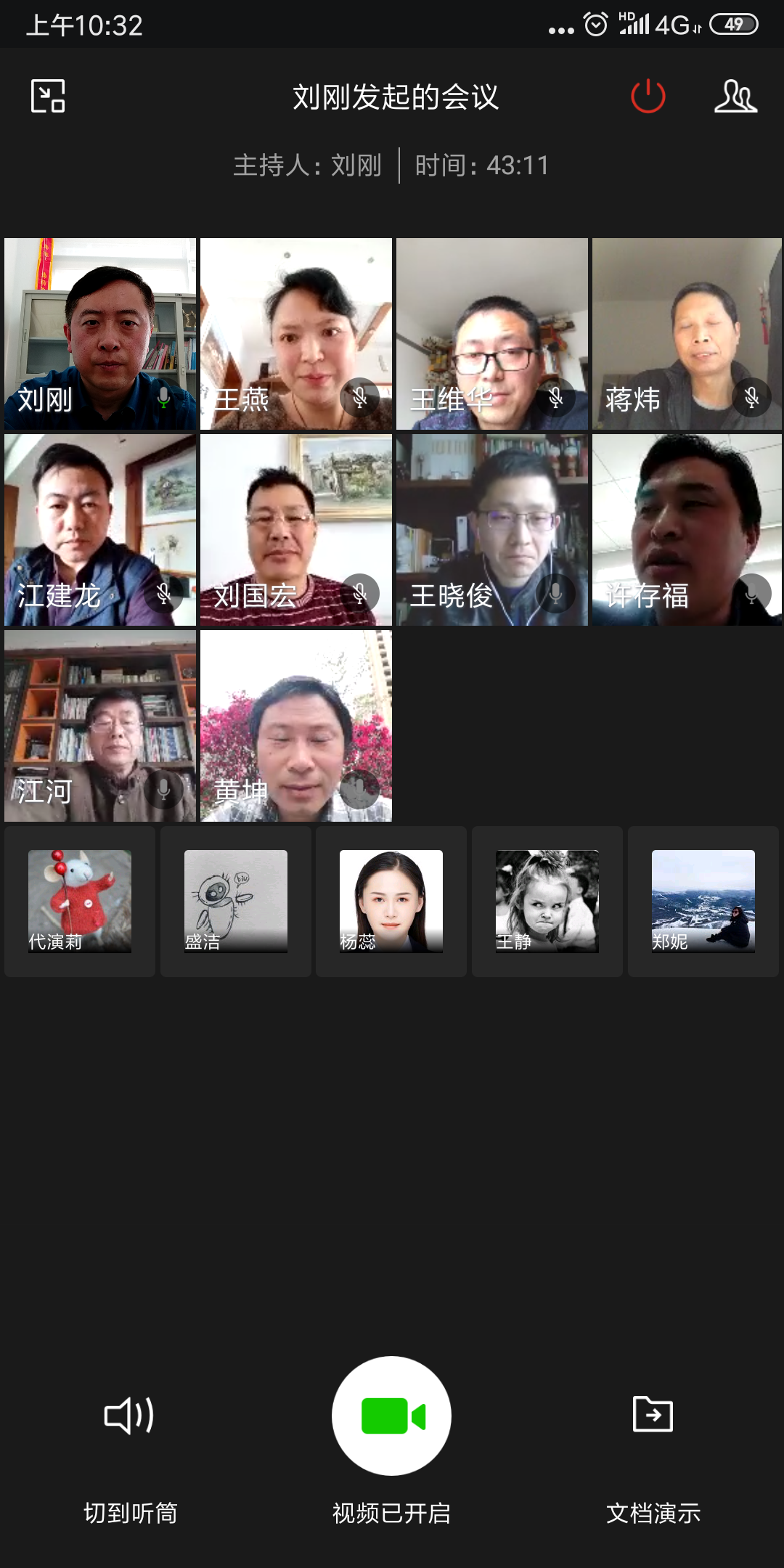The height and width of the screenshot is (1568, 784).
Task: Open 江建龙's video feed
Action: pyautogui.click(x=100, y=530)
